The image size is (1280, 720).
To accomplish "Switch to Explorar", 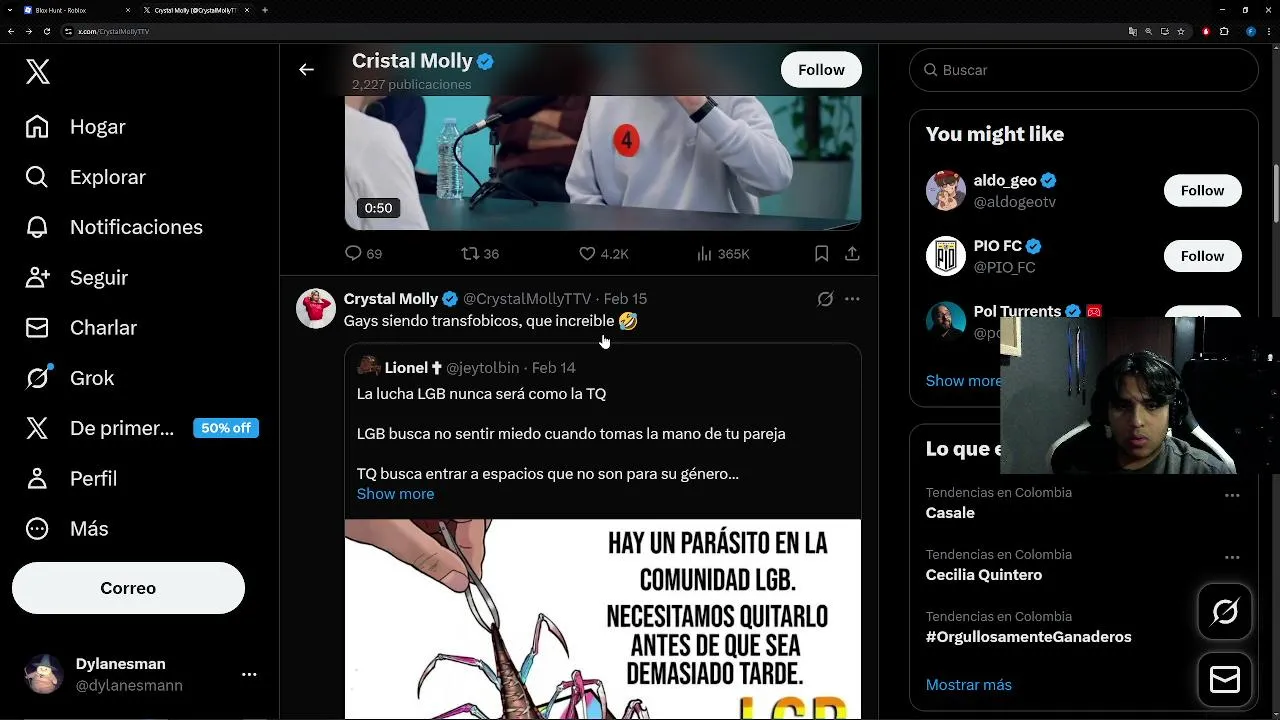I will click(x=107, y=177).
